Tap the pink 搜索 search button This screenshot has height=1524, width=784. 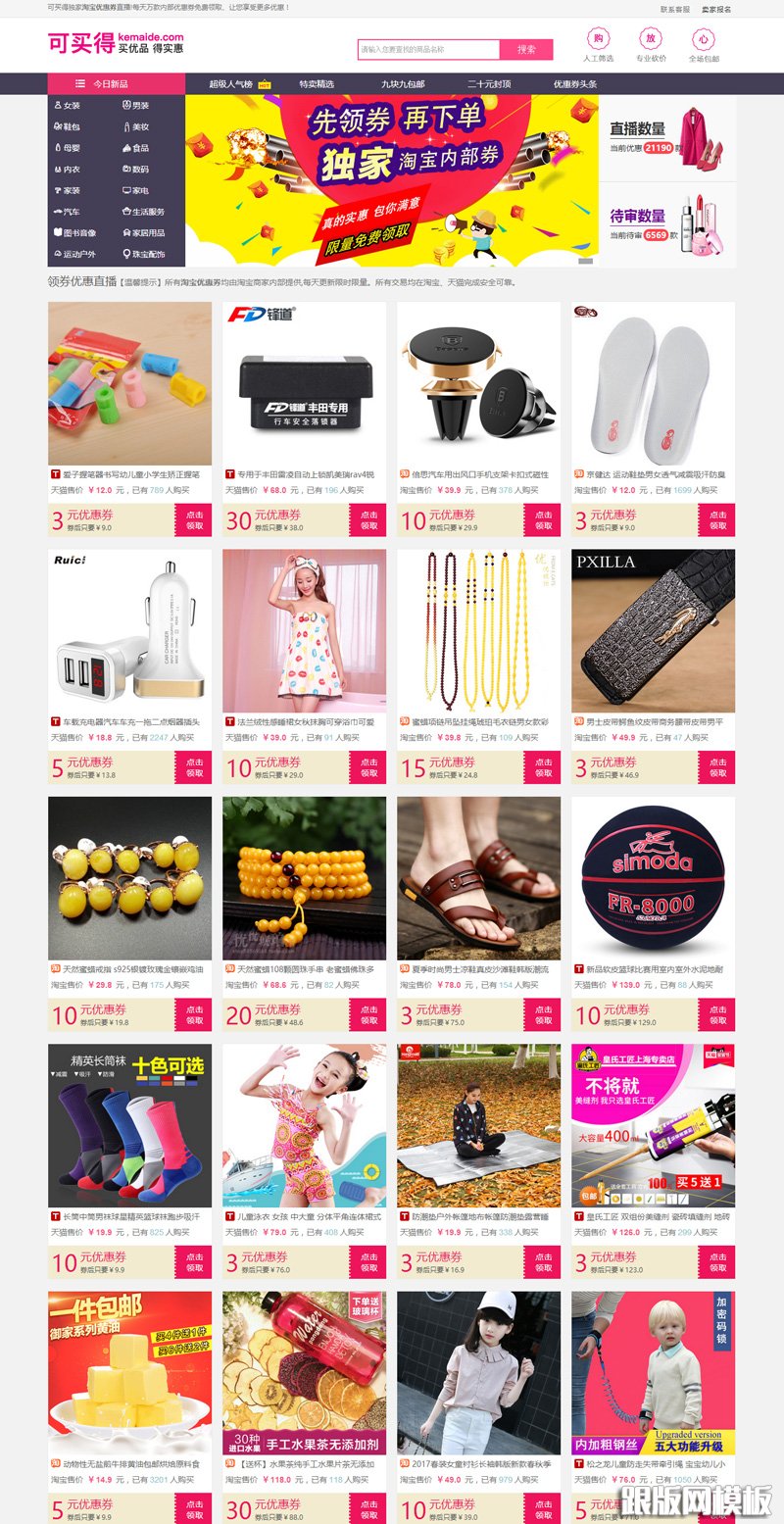526,49
